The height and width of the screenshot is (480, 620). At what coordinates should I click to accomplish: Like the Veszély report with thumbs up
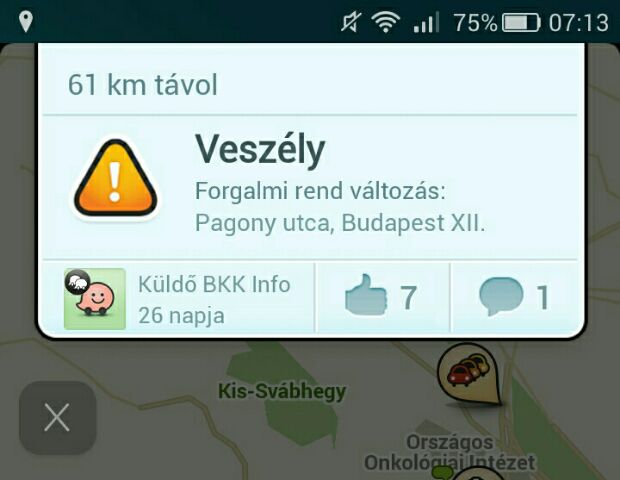tap(380, 297)
